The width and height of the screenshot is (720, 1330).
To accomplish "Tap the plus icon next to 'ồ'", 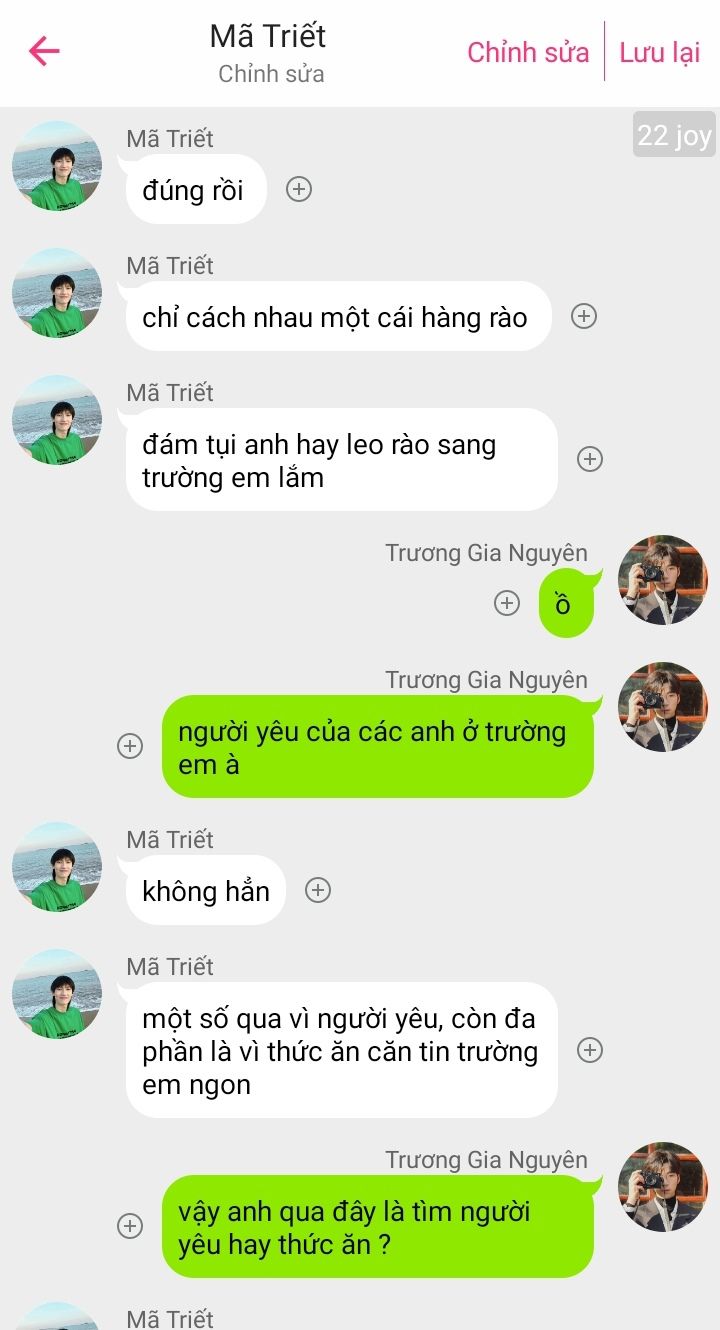I will [507, 603].
